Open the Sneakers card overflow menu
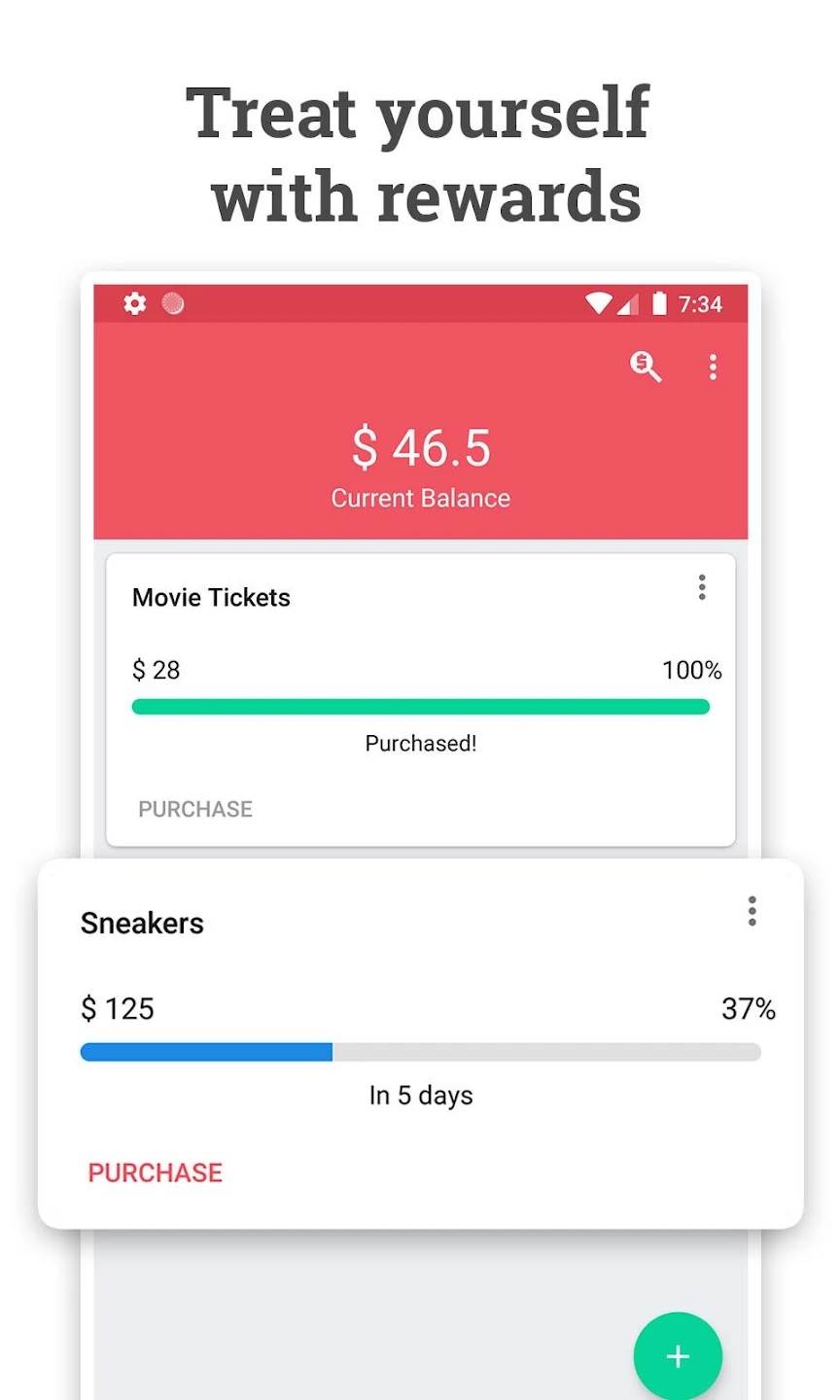Image resolution: width=840 pixels, height=1400 pixels. tap(752, 912)
